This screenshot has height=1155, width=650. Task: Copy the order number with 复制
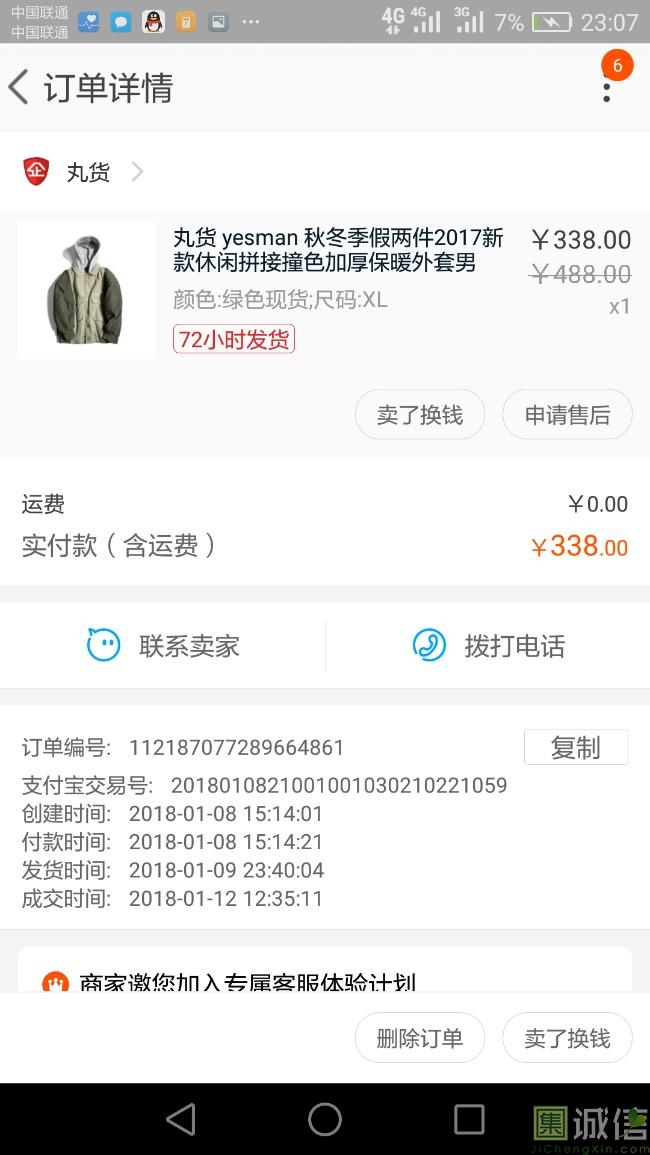[x=575, y=748]
